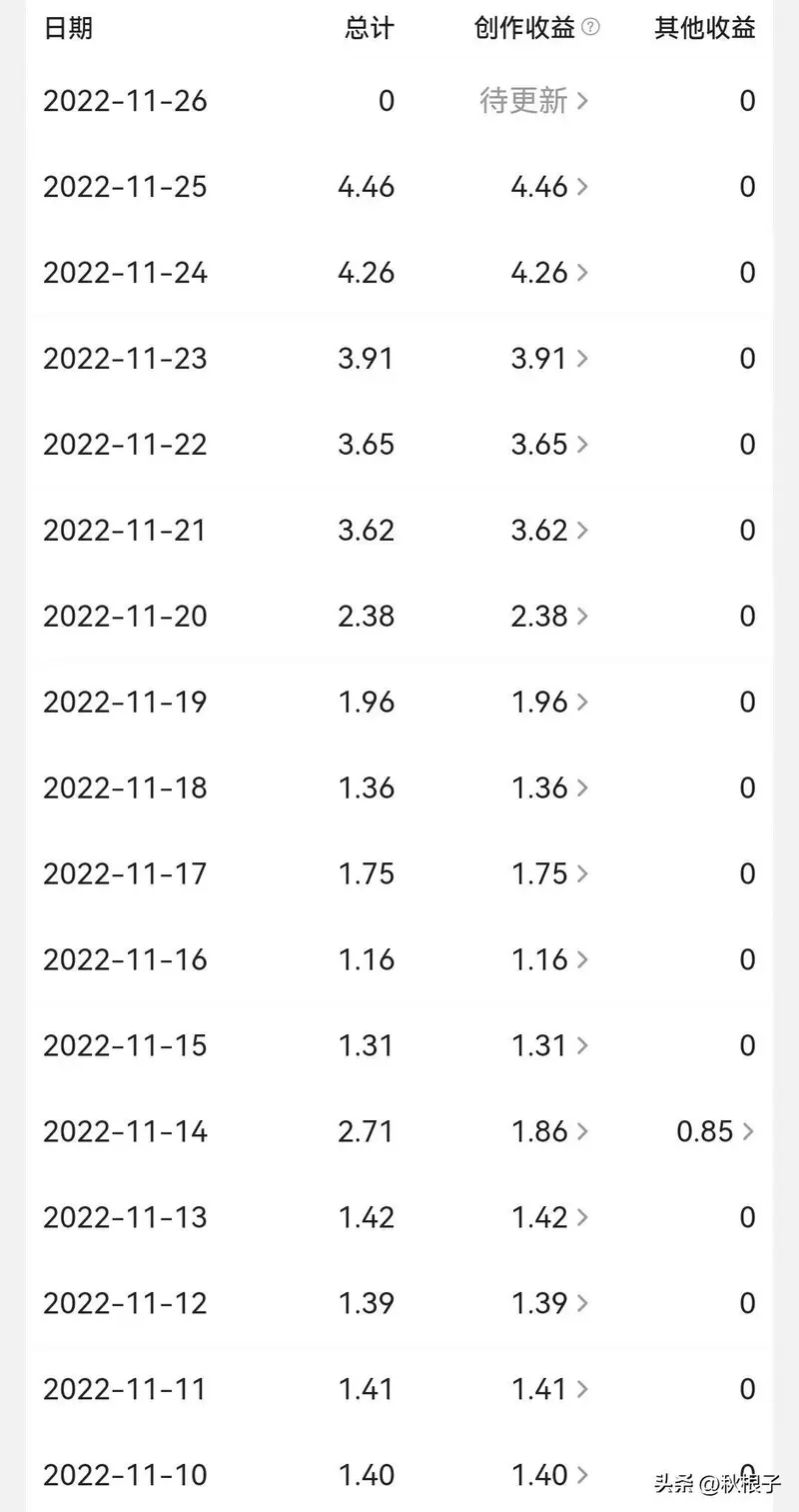Viewport: 799px width, 1512px height.
Task: Show the 1.39 创作收益 for 2022-11-12
Action: (x=549, y=1304)
